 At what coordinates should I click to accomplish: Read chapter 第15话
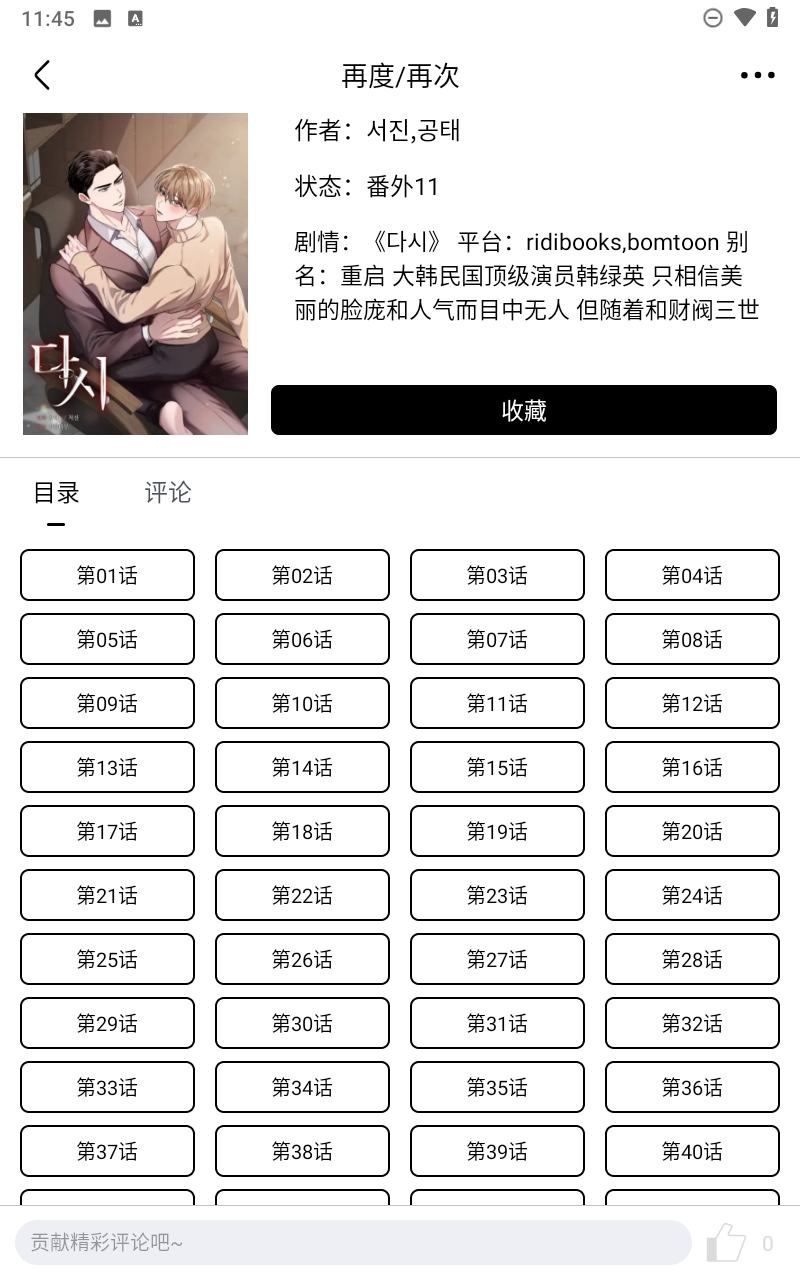497,767
